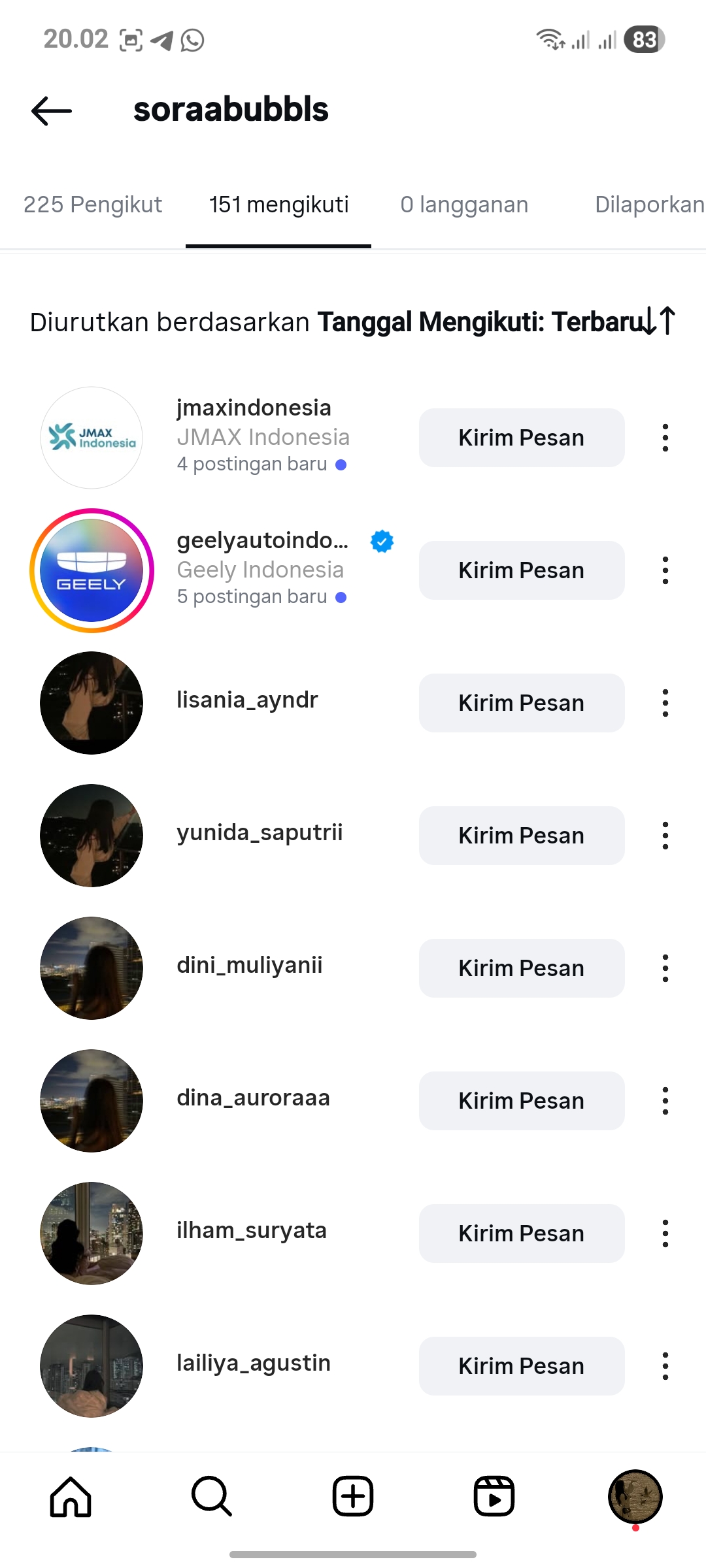This screenshot has width=706, height=1568.
Task: Send a message to geelyautoindo
Action: click(x=521, y=570)
